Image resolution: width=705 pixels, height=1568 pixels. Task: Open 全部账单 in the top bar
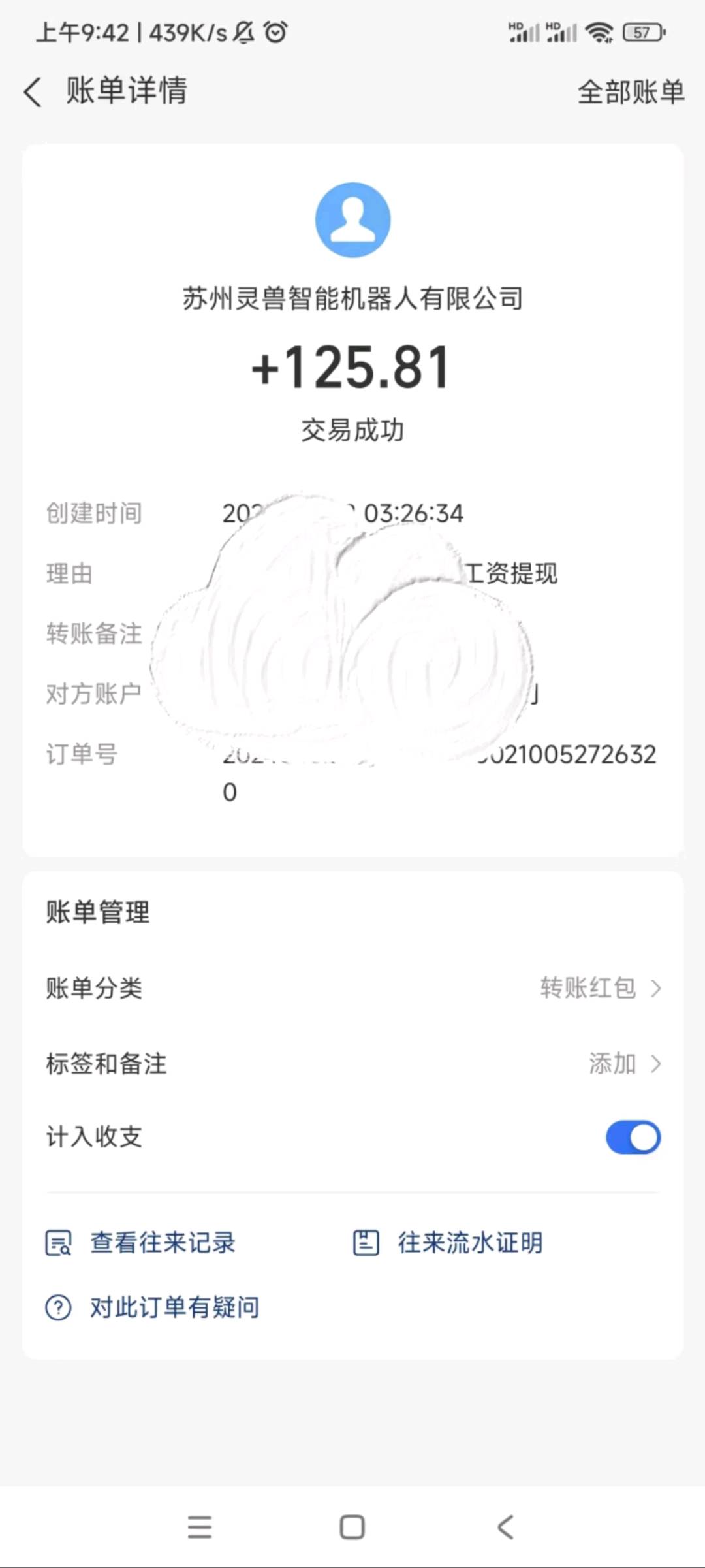pyautogui.click(x=631, y=91)
